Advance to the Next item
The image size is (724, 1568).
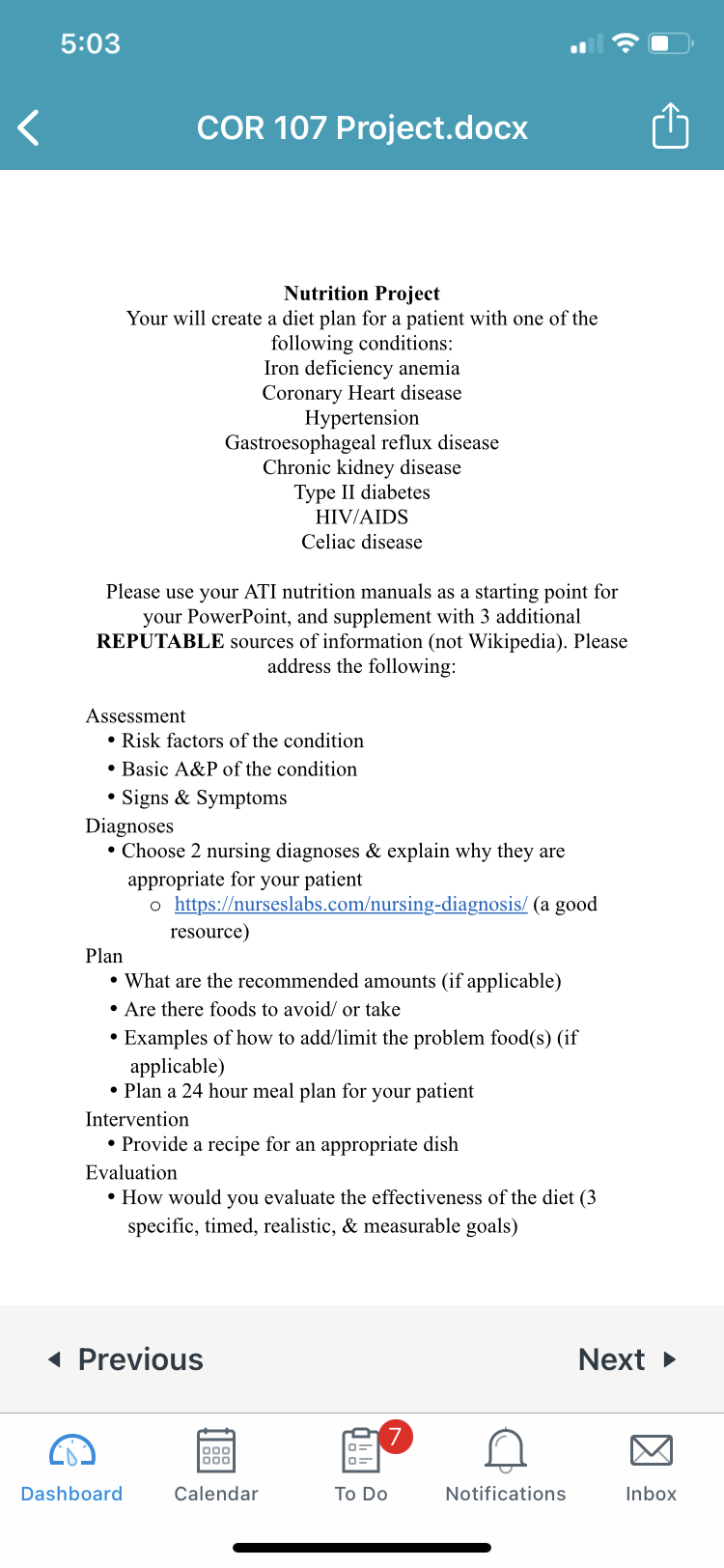[627, 1359]
